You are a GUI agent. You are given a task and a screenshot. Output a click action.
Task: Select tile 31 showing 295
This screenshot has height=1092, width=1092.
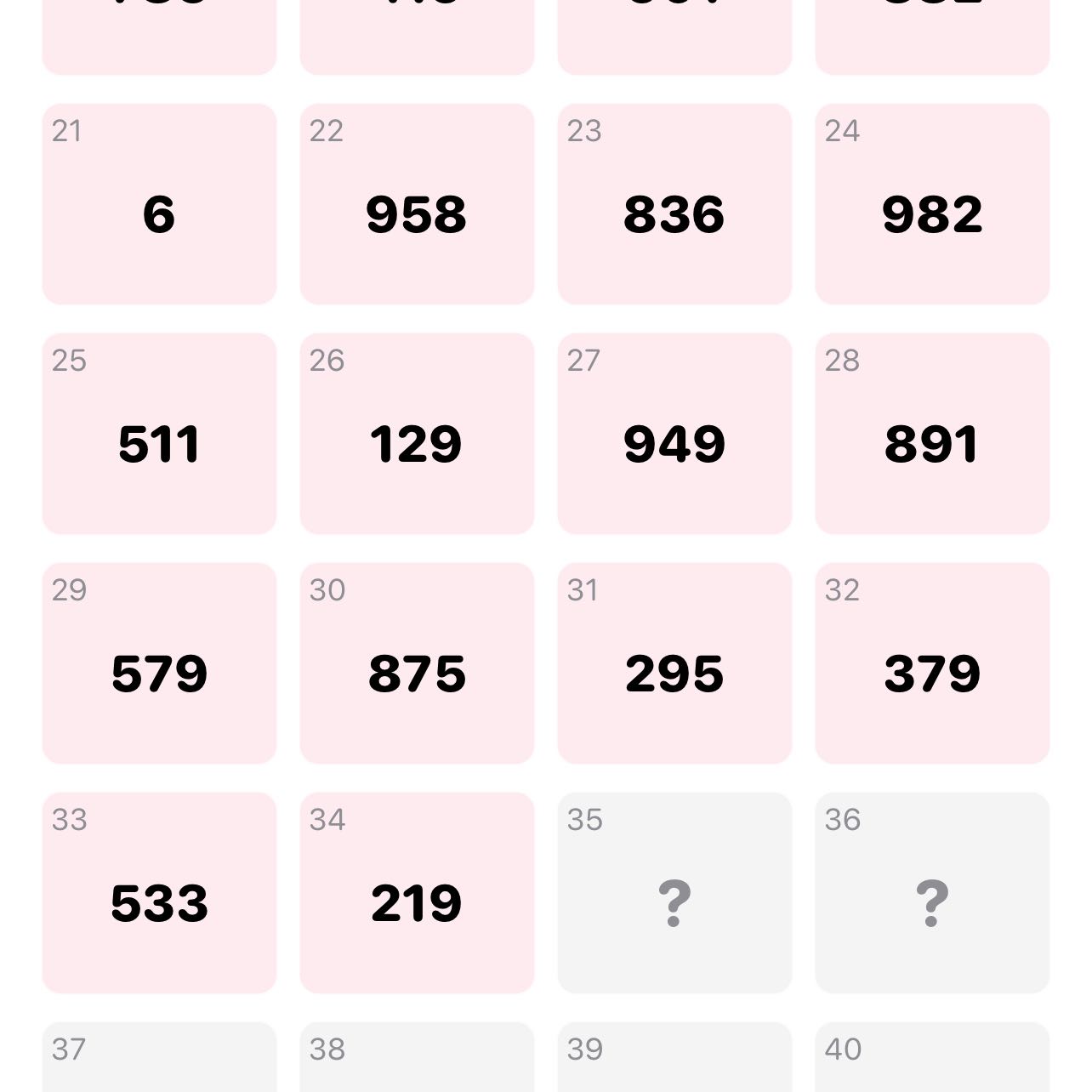674,663
